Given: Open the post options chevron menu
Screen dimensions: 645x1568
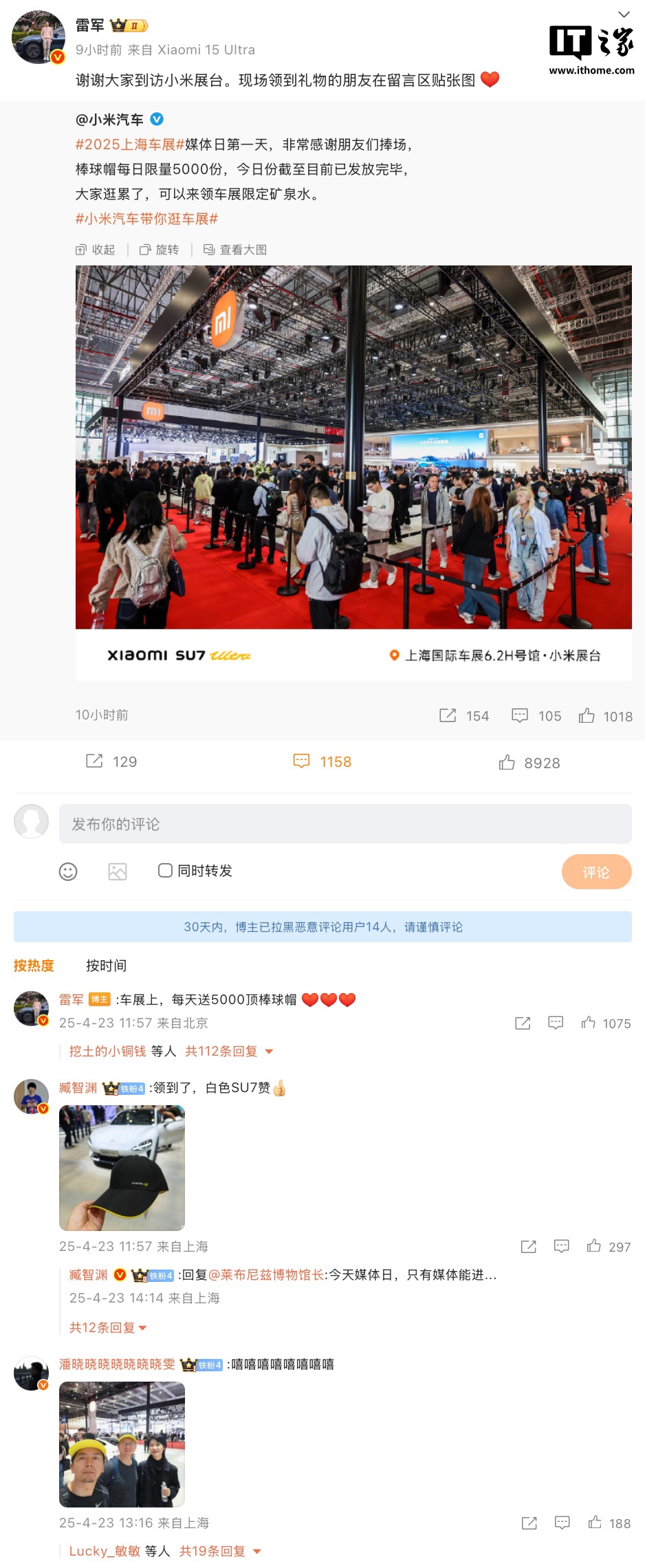Looking at the screenshot, I should 624,14.
